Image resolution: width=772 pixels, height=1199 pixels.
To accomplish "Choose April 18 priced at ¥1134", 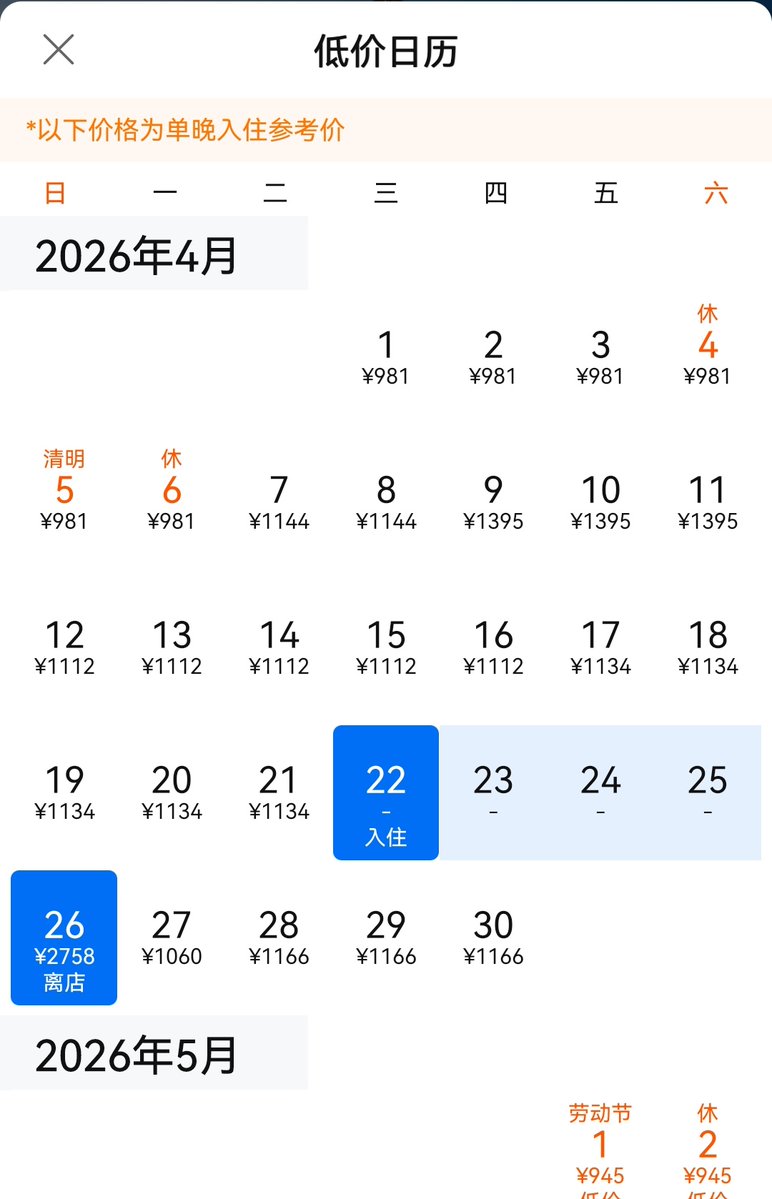I will tap(707, 647).
